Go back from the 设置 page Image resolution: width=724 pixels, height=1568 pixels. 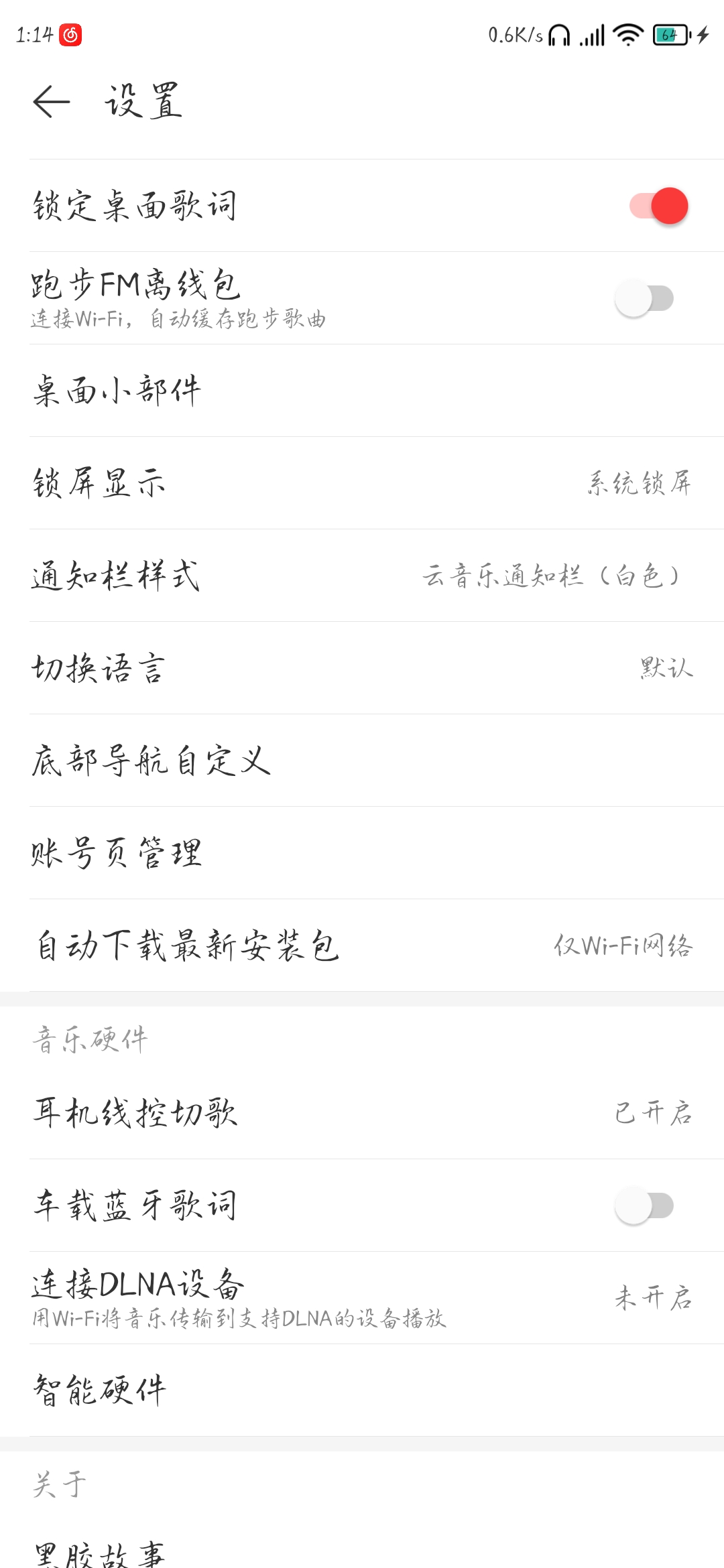click(x=52, y=102)
